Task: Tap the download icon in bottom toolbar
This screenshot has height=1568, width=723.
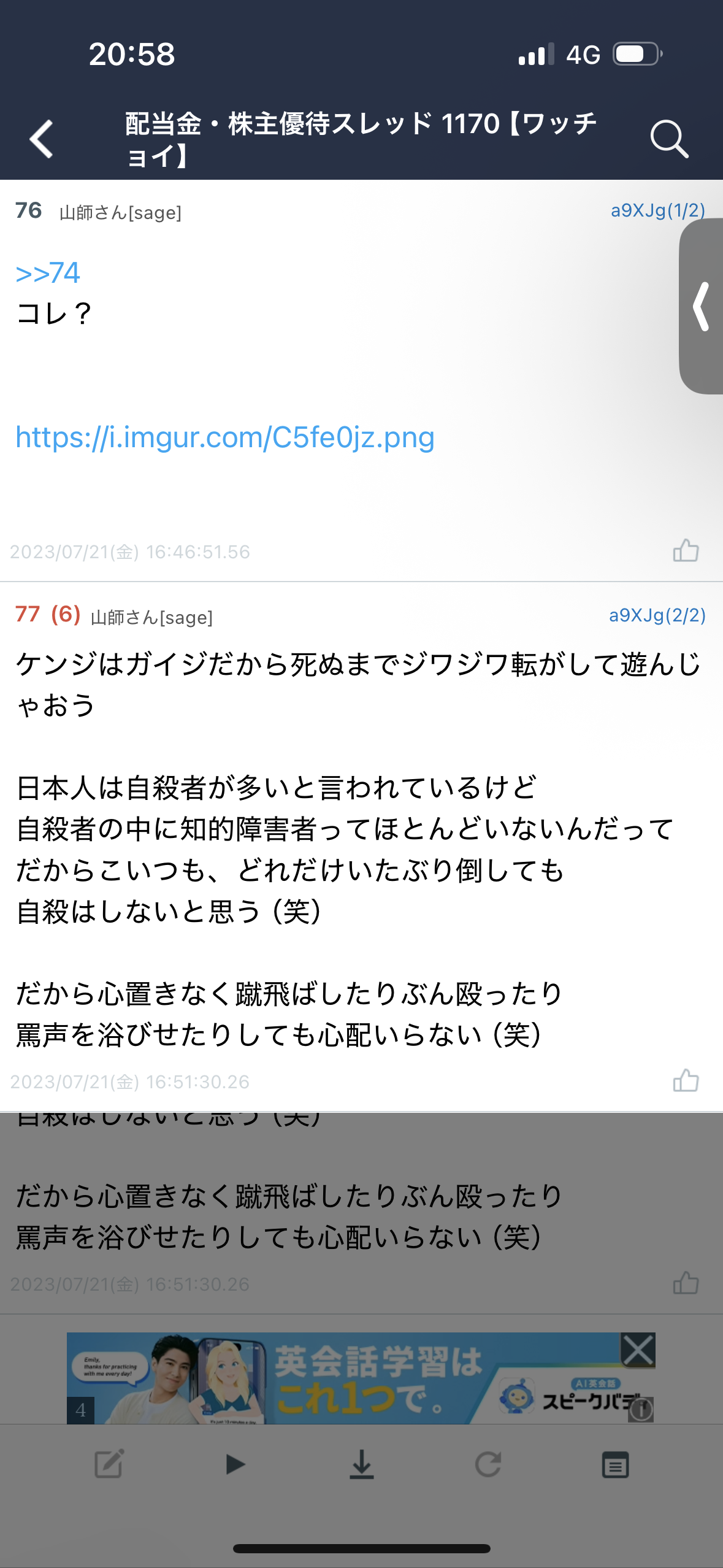Action: (x=362, y=1464)
